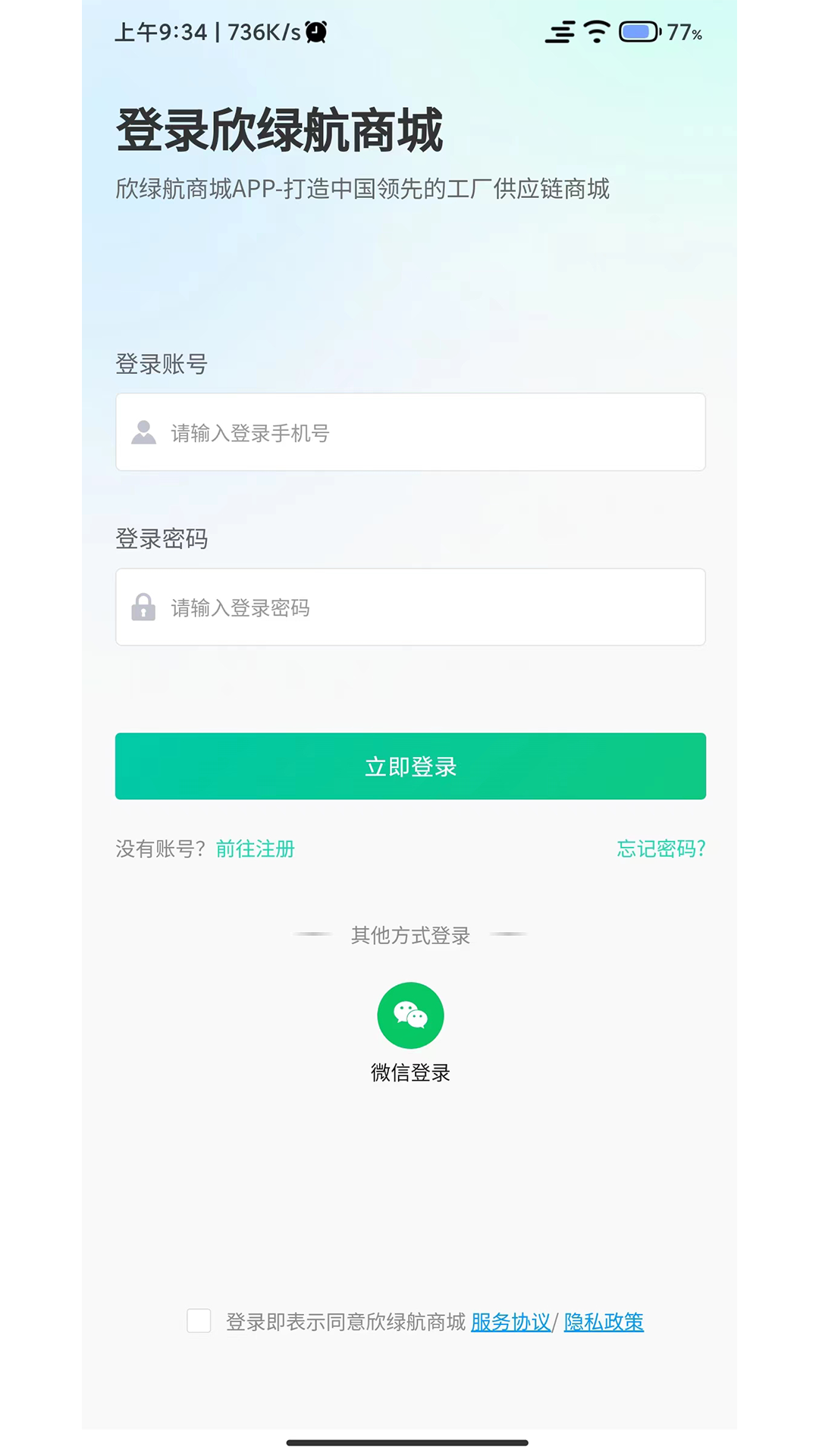The image size is (819, 1456).
Task: Tap the login phone number field
Action: 409,432
